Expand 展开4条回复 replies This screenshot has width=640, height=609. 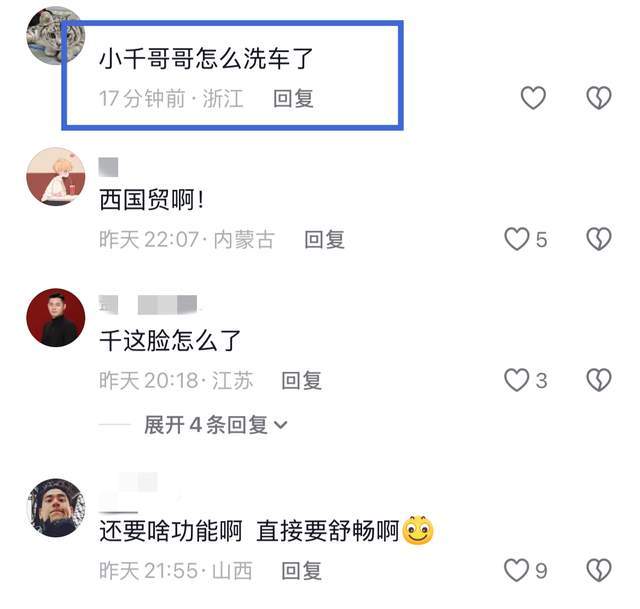coord(216,425)
